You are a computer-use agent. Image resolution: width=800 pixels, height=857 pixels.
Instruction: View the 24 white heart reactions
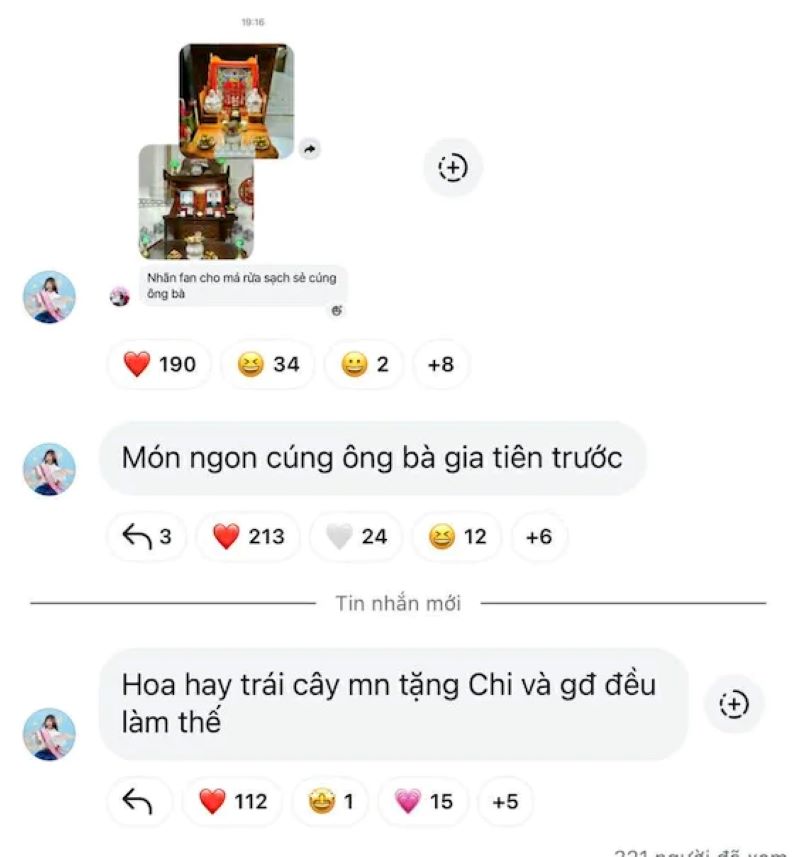356,537
